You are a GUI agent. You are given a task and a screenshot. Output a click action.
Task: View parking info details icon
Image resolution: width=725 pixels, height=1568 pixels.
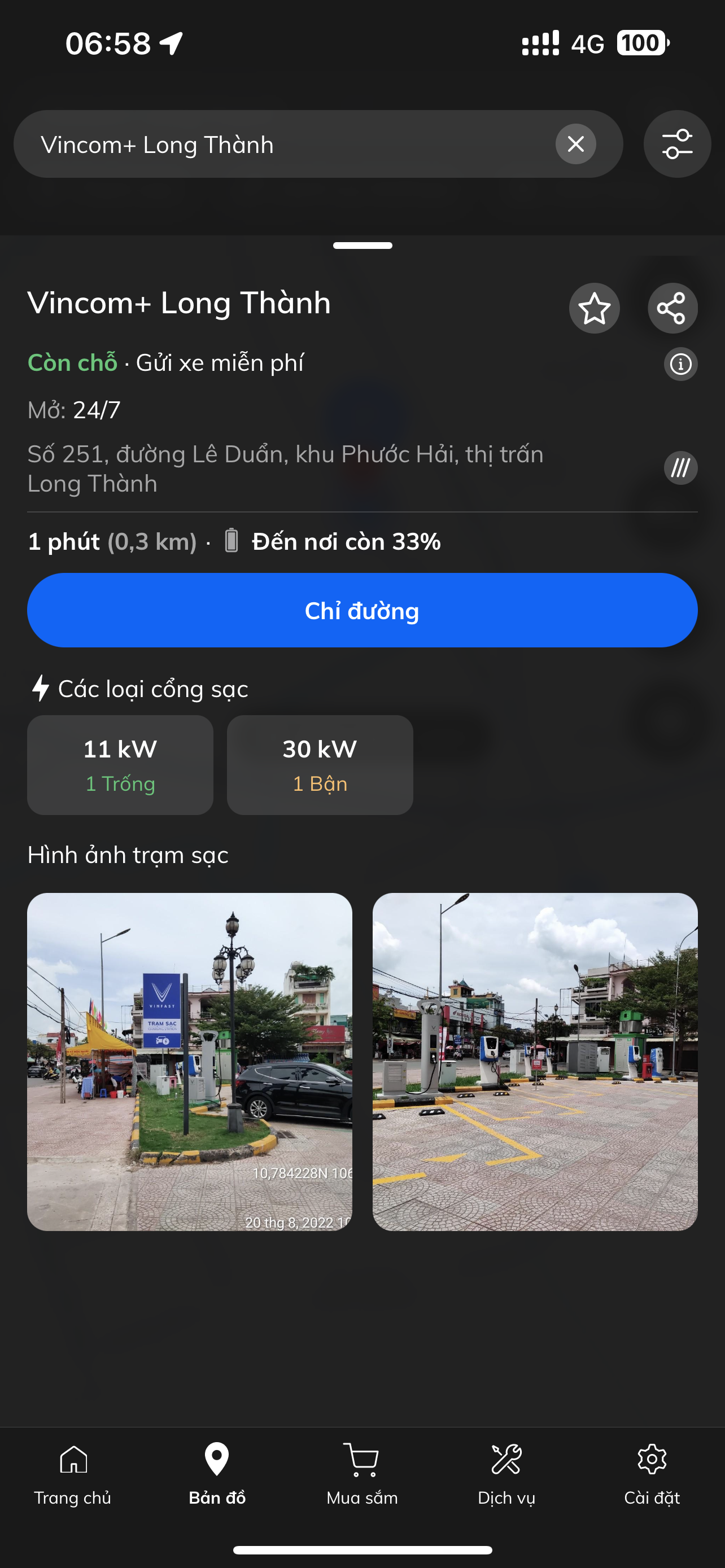680,364
